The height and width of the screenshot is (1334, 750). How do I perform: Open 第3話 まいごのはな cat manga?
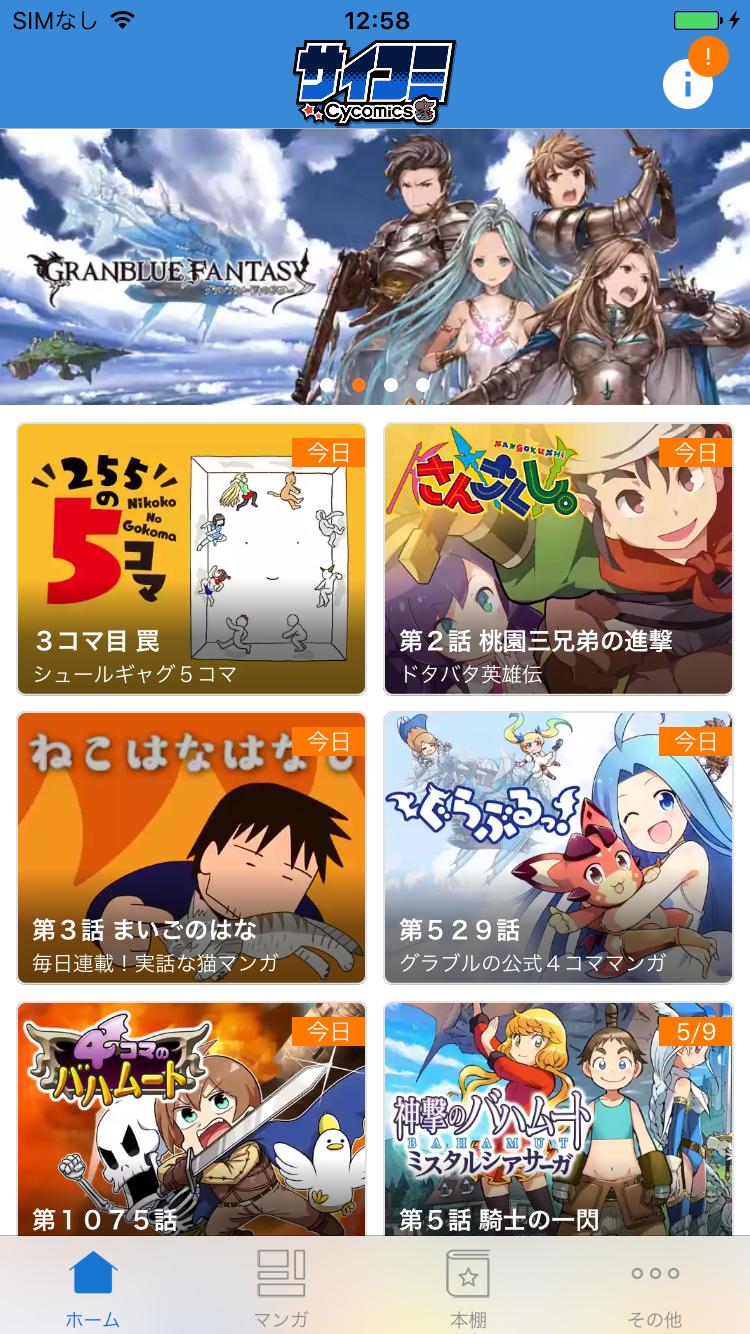tap(192, 848)
